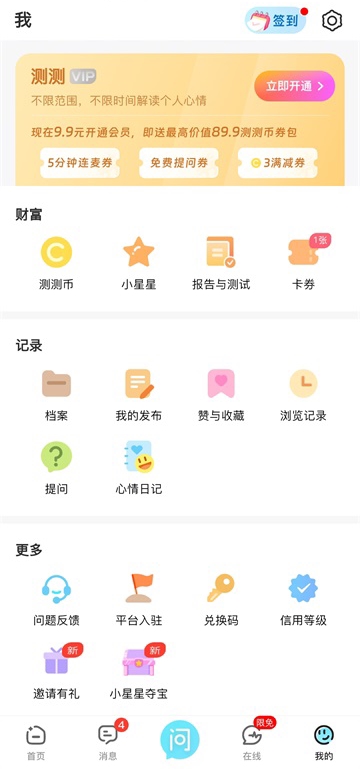Image resolution: width=360 pixels, height=769 pixels.
Task: View 我的发布 posts
Action: click(139, 395)
